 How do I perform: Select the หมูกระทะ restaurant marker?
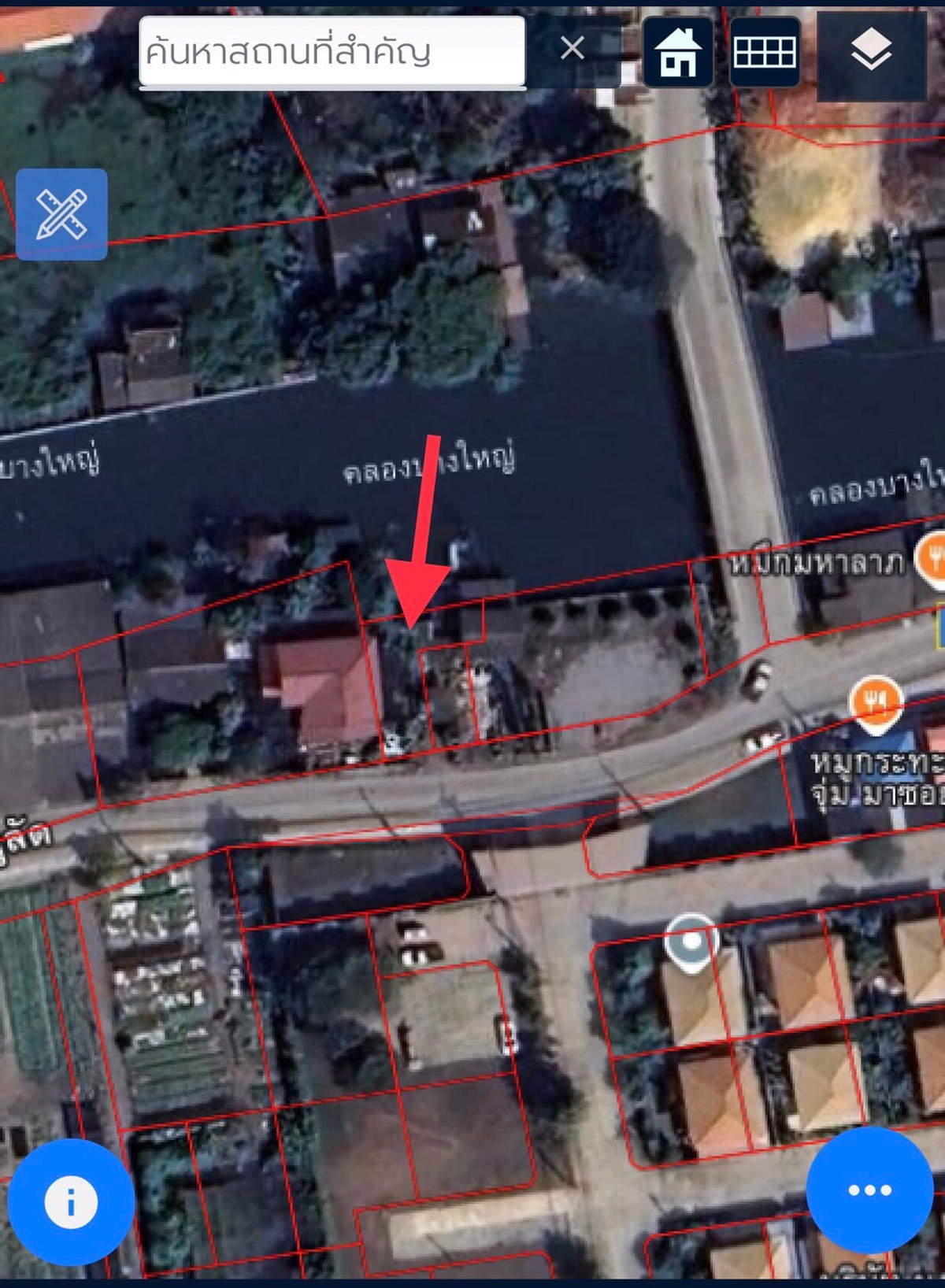point(876,701)
